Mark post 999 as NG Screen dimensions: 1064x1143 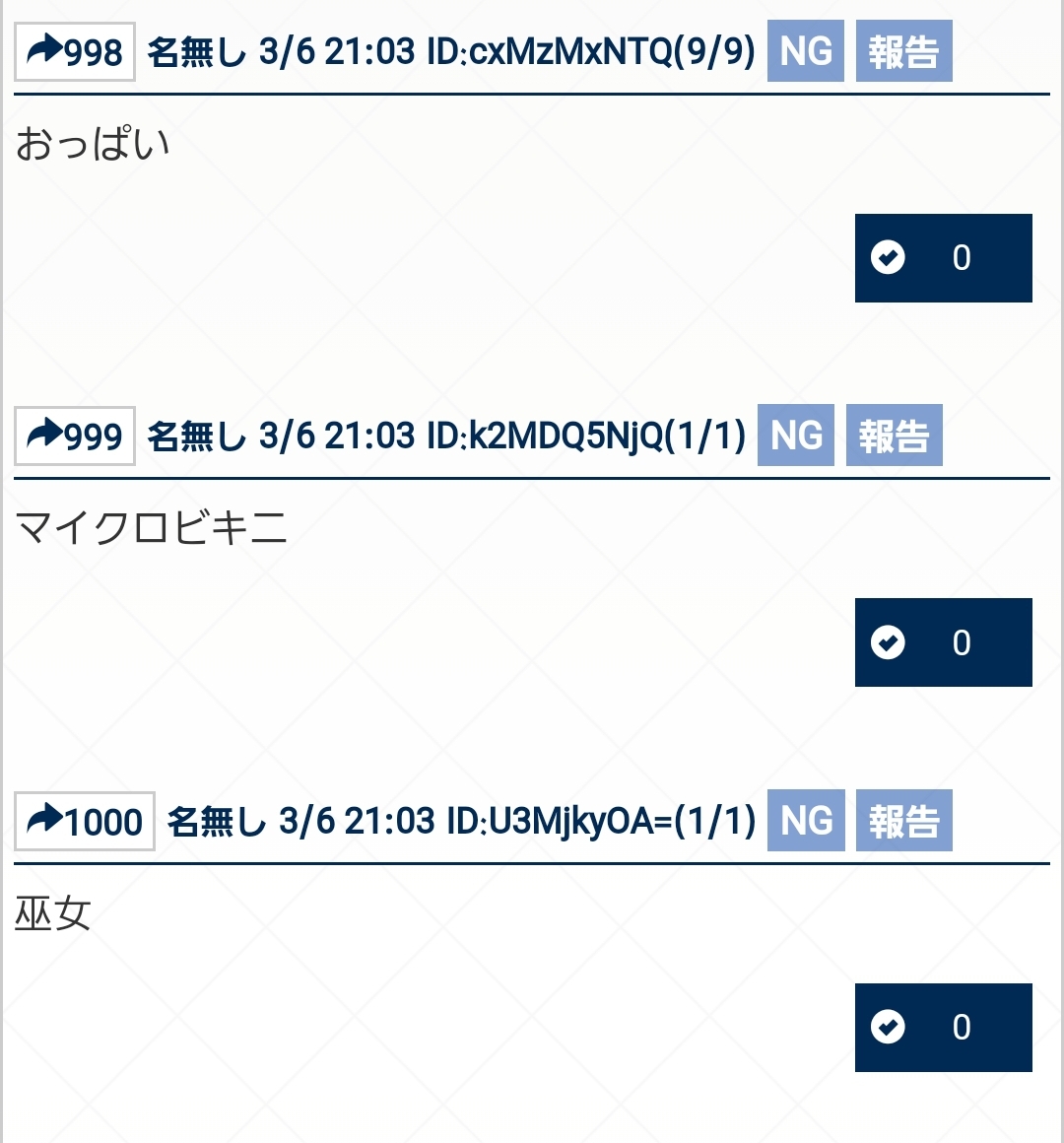pos(796,436)
